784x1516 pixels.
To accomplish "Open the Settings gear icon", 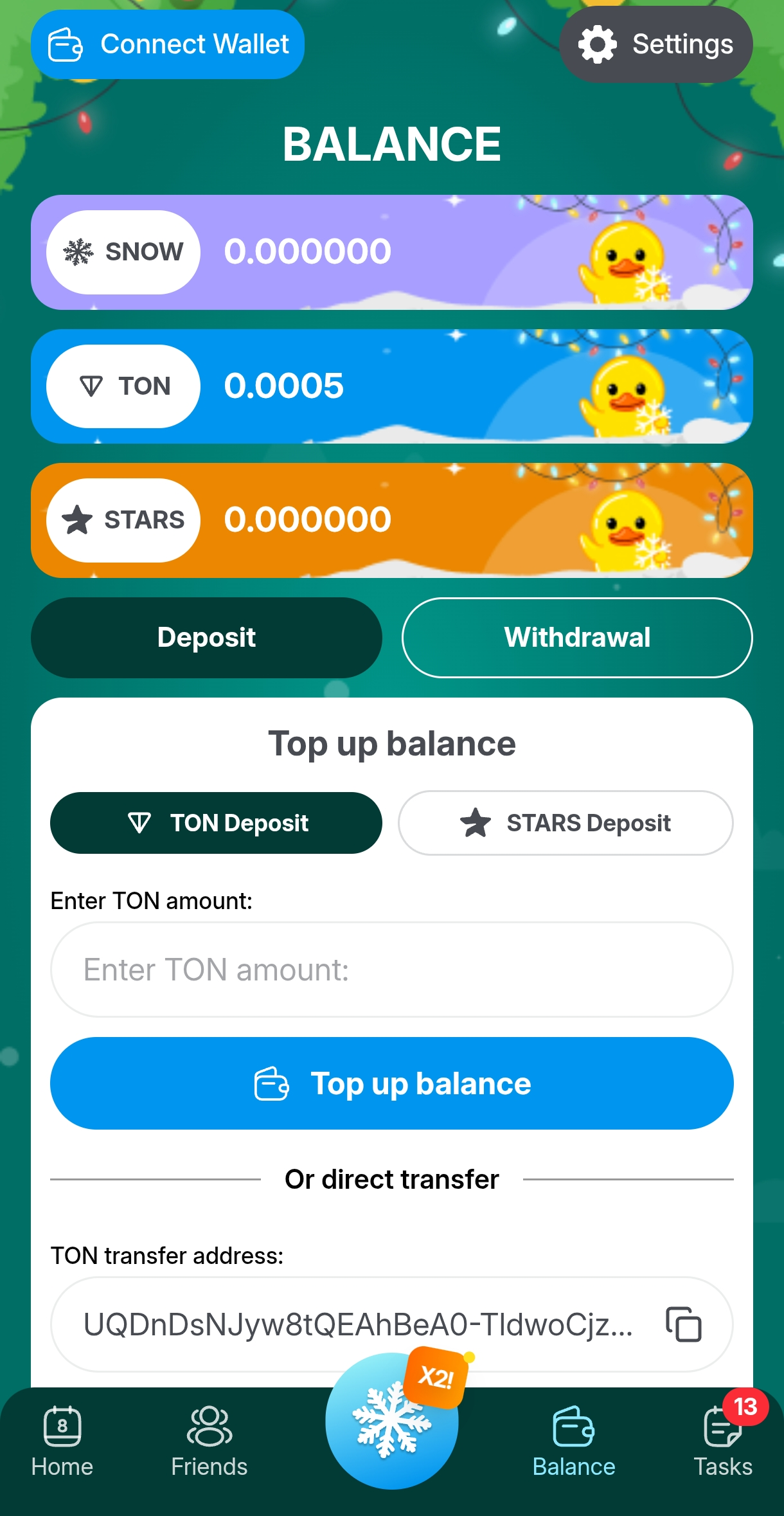I will pos(597,44).
